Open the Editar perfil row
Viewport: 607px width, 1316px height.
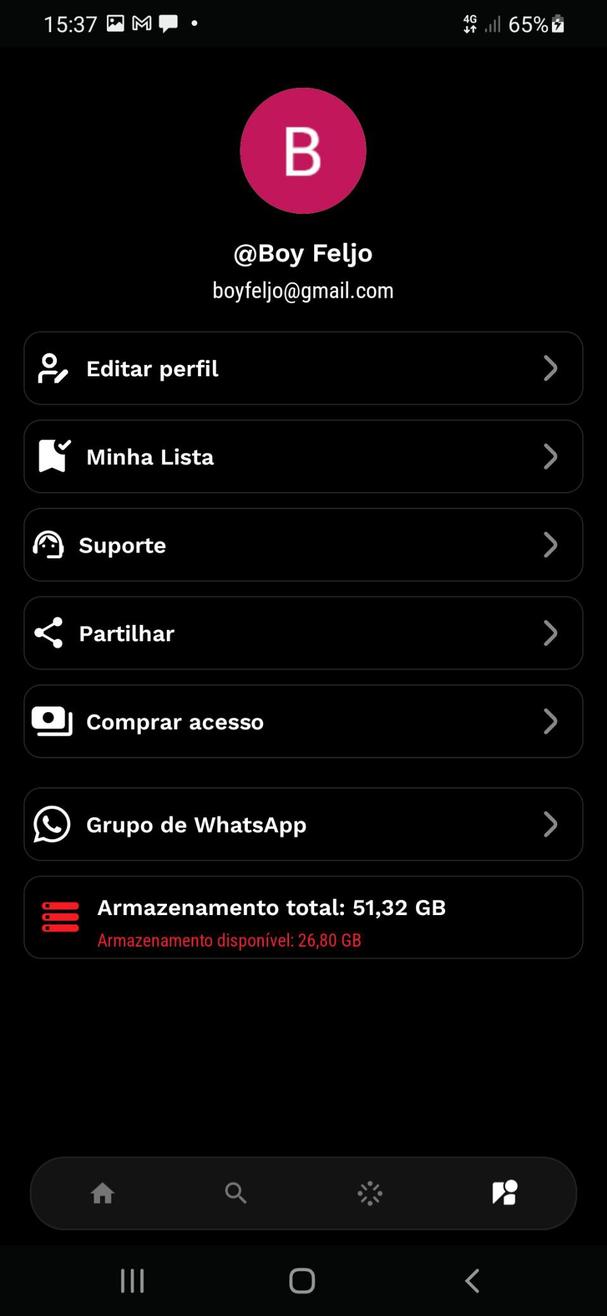click(x=303, y=368)
